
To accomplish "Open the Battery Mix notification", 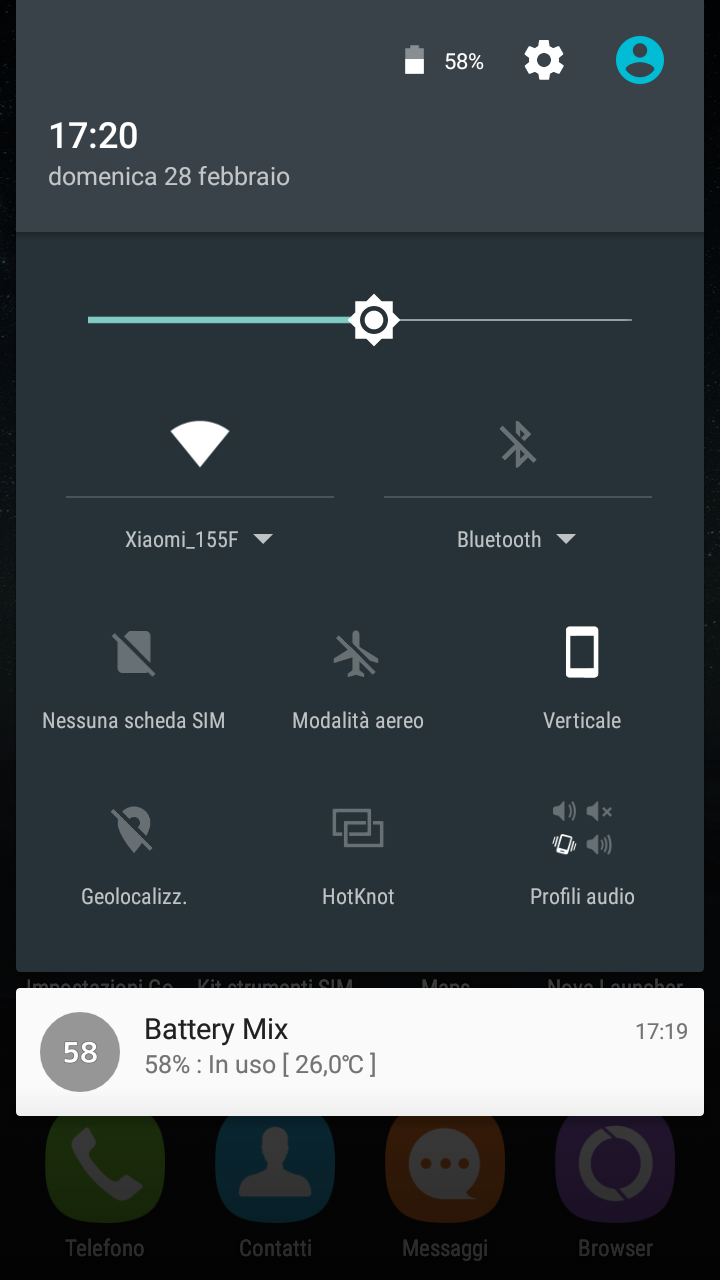I will (360, 1052).
